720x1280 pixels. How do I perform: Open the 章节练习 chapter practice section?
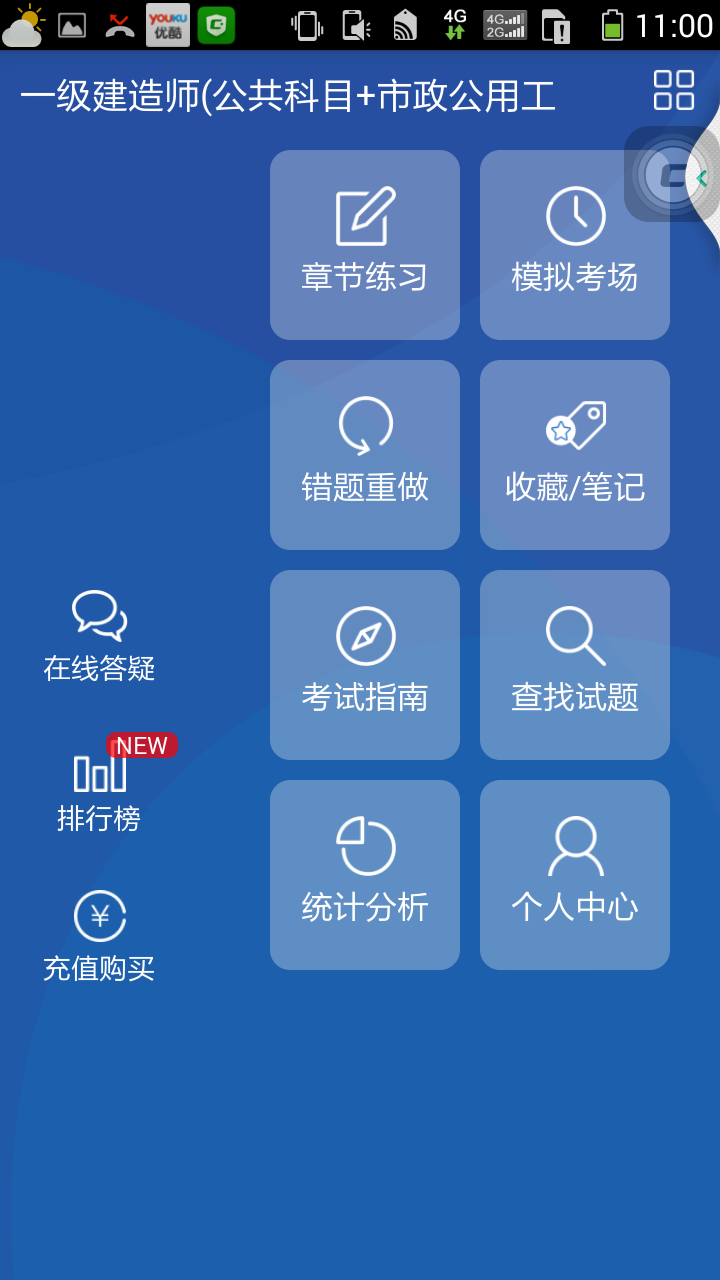[x=365, y=245]
